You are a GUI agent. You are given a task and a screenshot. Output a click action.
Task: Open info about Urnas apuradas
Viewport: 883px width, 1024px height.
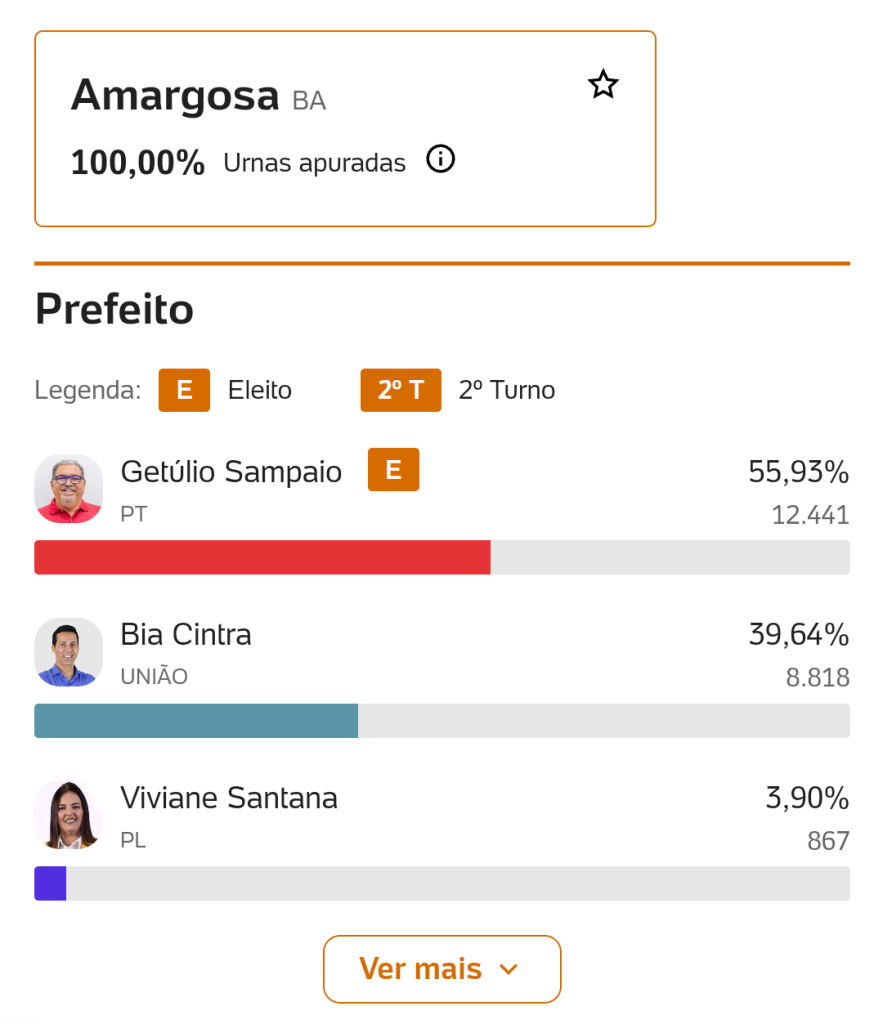tap(441, 159)
